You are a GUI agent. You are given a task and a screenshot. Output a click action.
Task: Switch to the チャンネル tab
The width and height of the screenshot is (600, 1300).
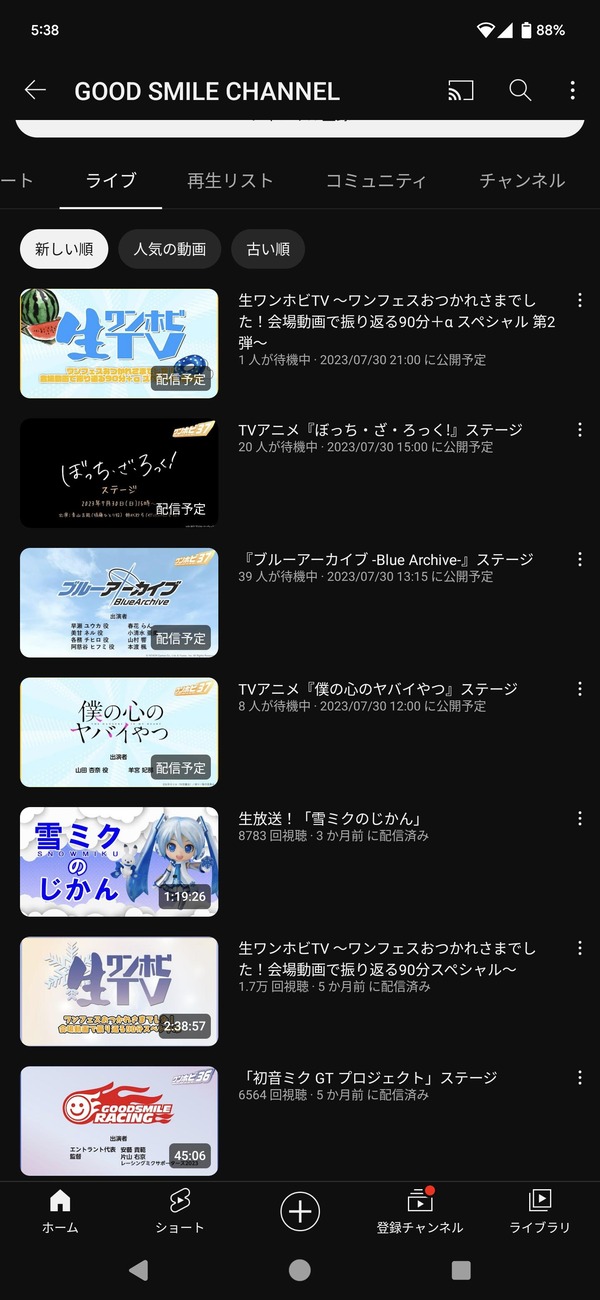[x=522, y=181]
